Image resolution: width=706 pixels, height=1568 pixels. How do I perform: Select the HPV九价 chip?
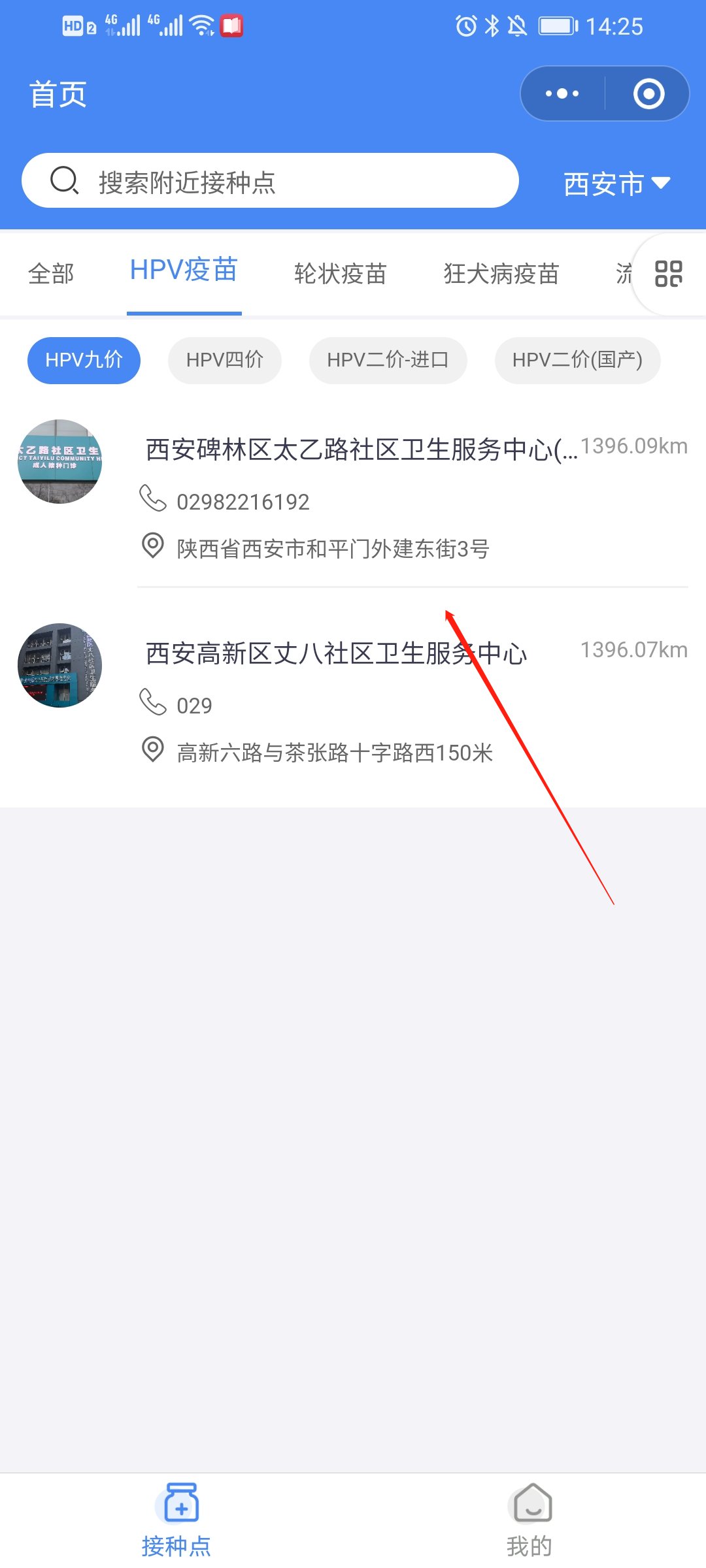point(84,360)
